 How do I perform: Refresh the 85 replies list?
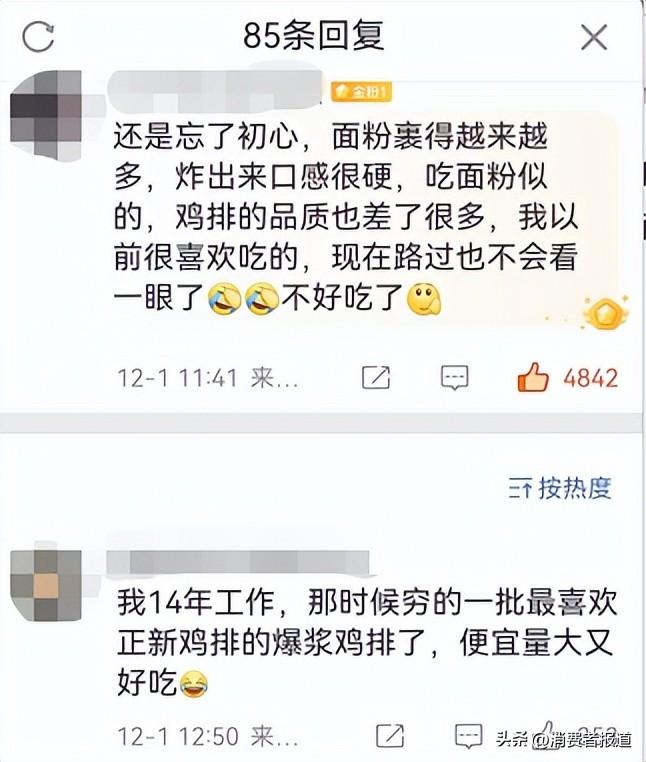[39, 37]
